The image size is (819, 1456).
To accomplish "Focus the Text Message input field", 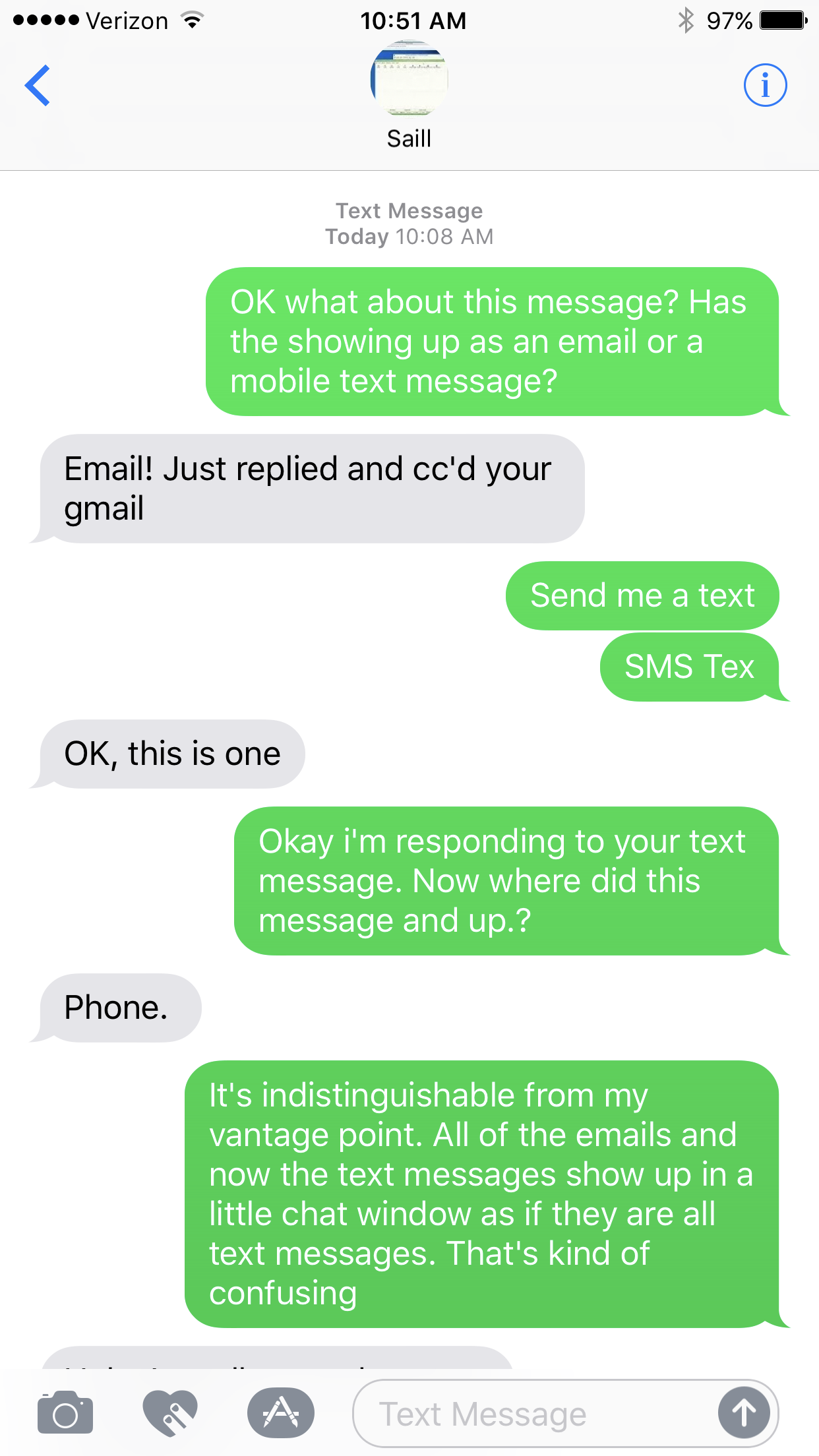I will pos(528,1414).
